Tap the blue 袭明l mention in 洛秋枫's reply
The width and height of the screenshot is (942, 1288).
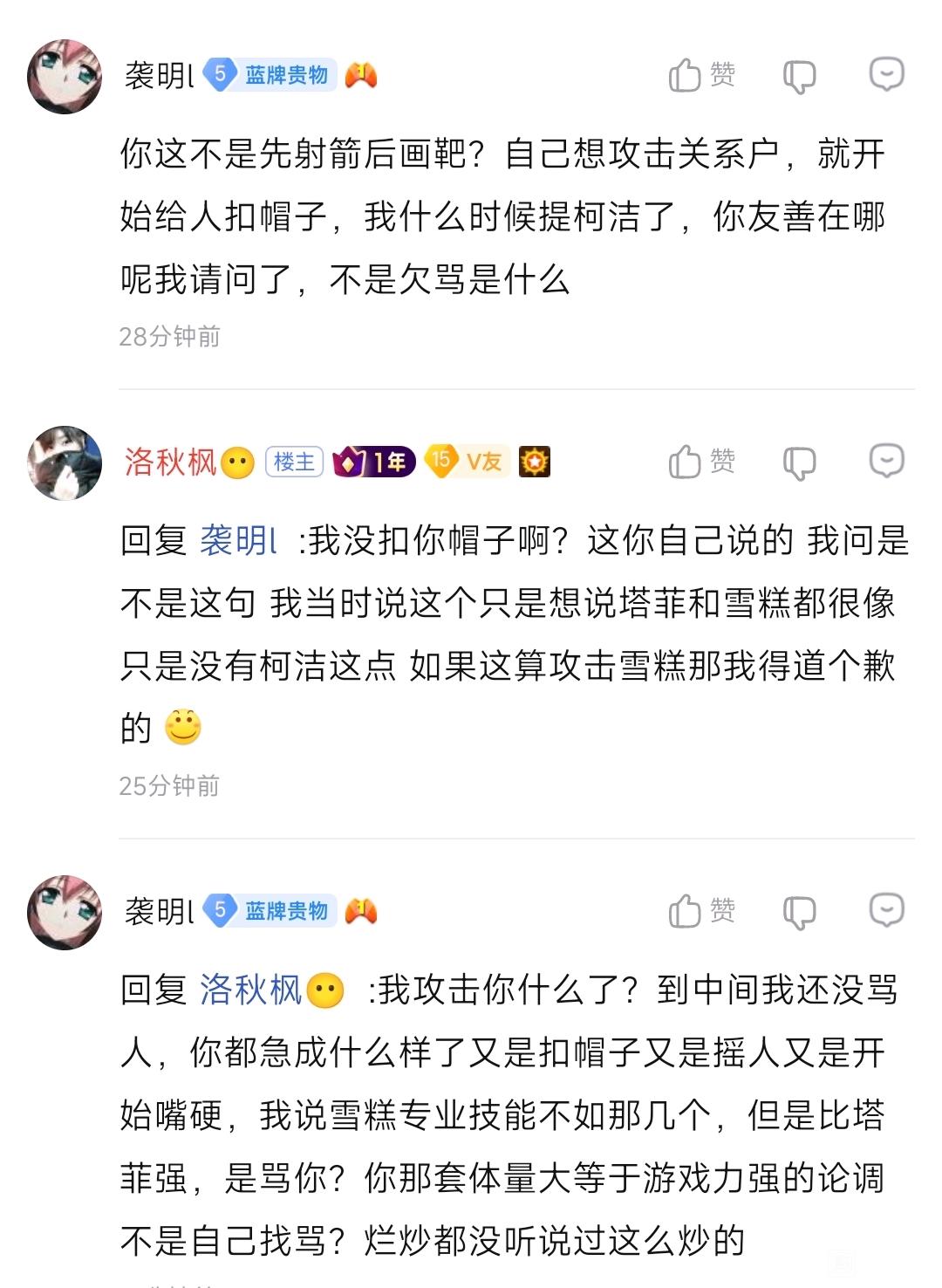point(238,541)
